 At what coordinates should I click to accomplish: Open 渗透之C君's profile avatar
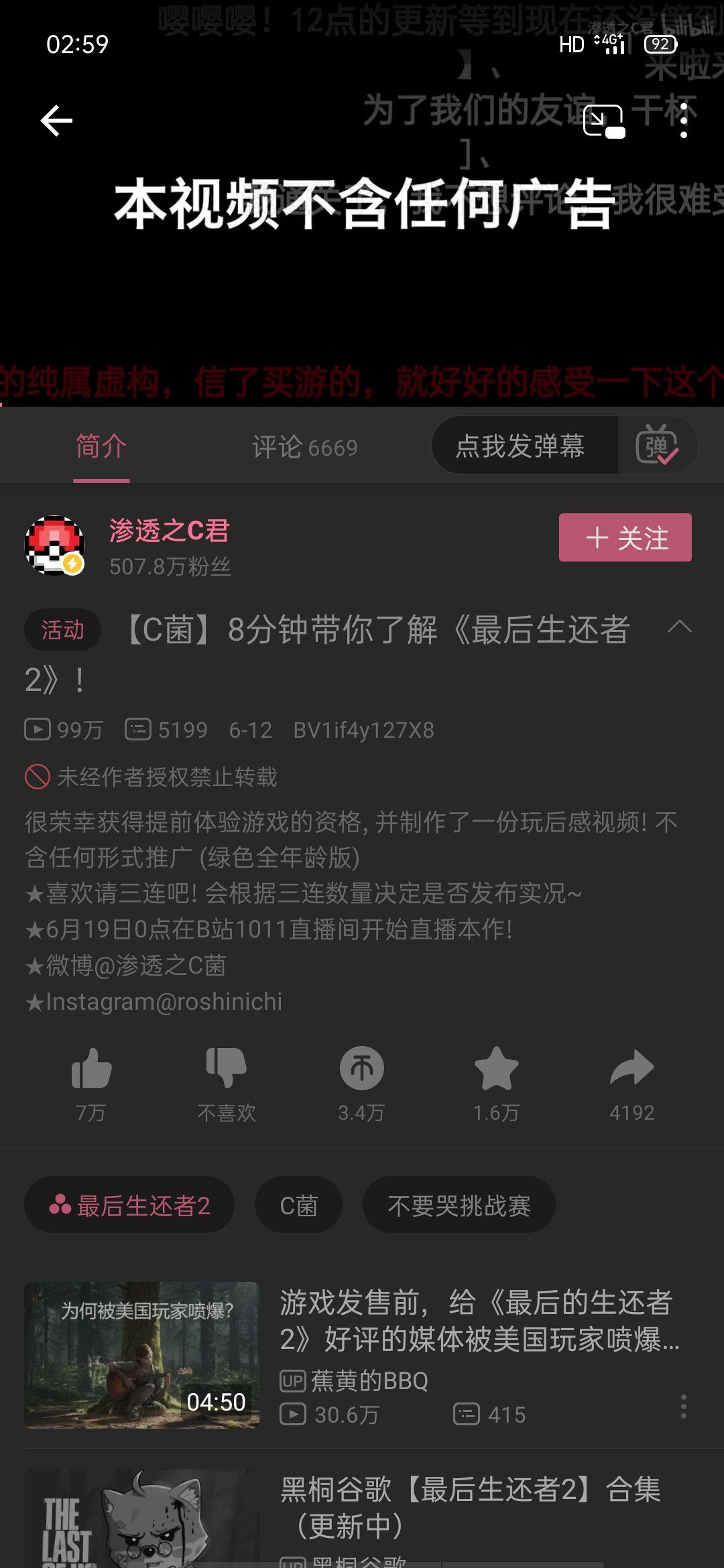[x=54, y=545]
